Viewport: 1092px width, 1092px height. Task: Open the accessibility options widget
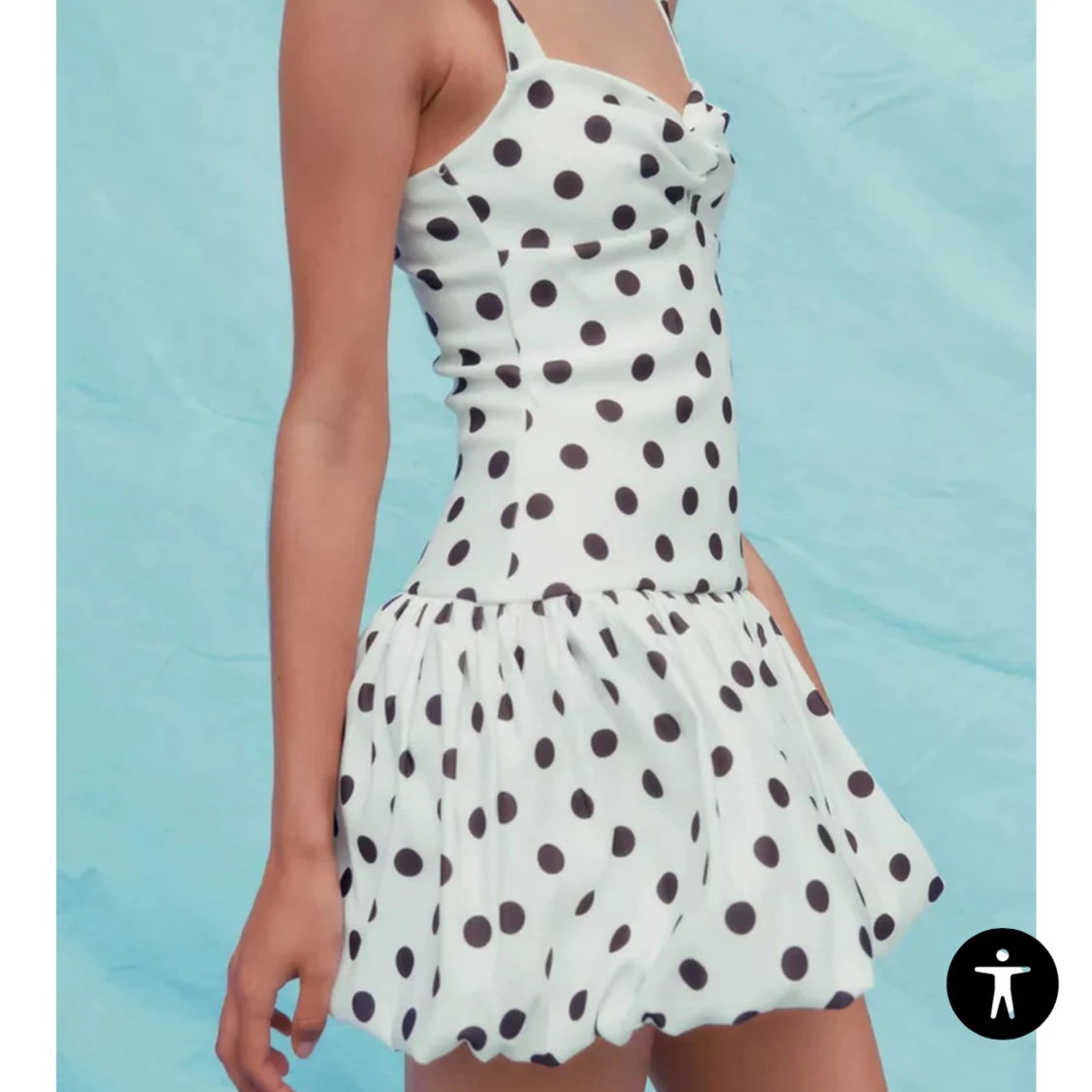click(1002, 984)
